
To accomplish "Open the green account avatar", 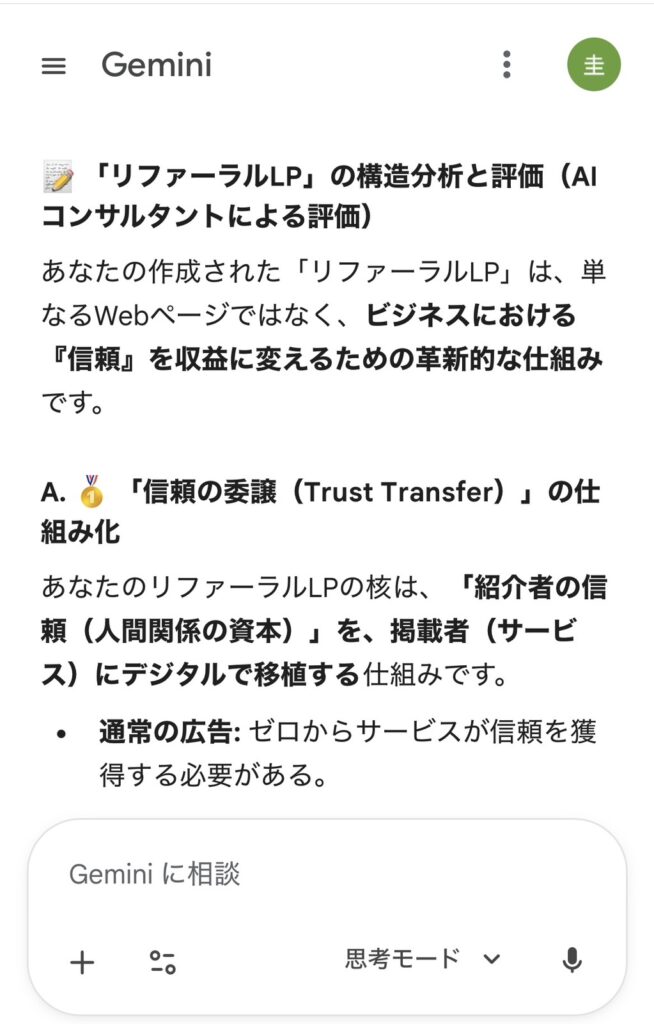I will [x=594, y=66].
